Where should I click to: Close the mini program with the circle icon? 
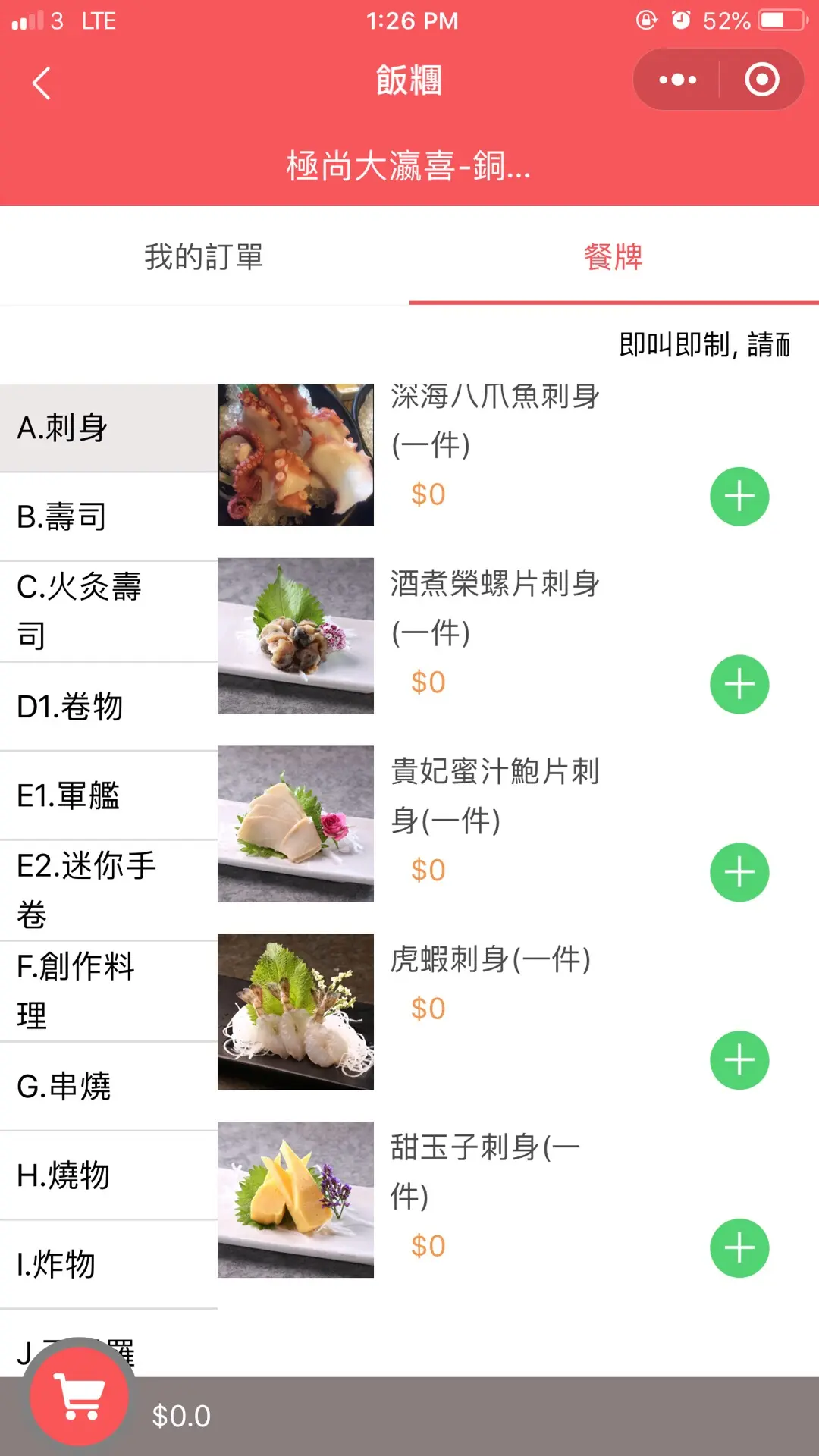tap(761, 80)
